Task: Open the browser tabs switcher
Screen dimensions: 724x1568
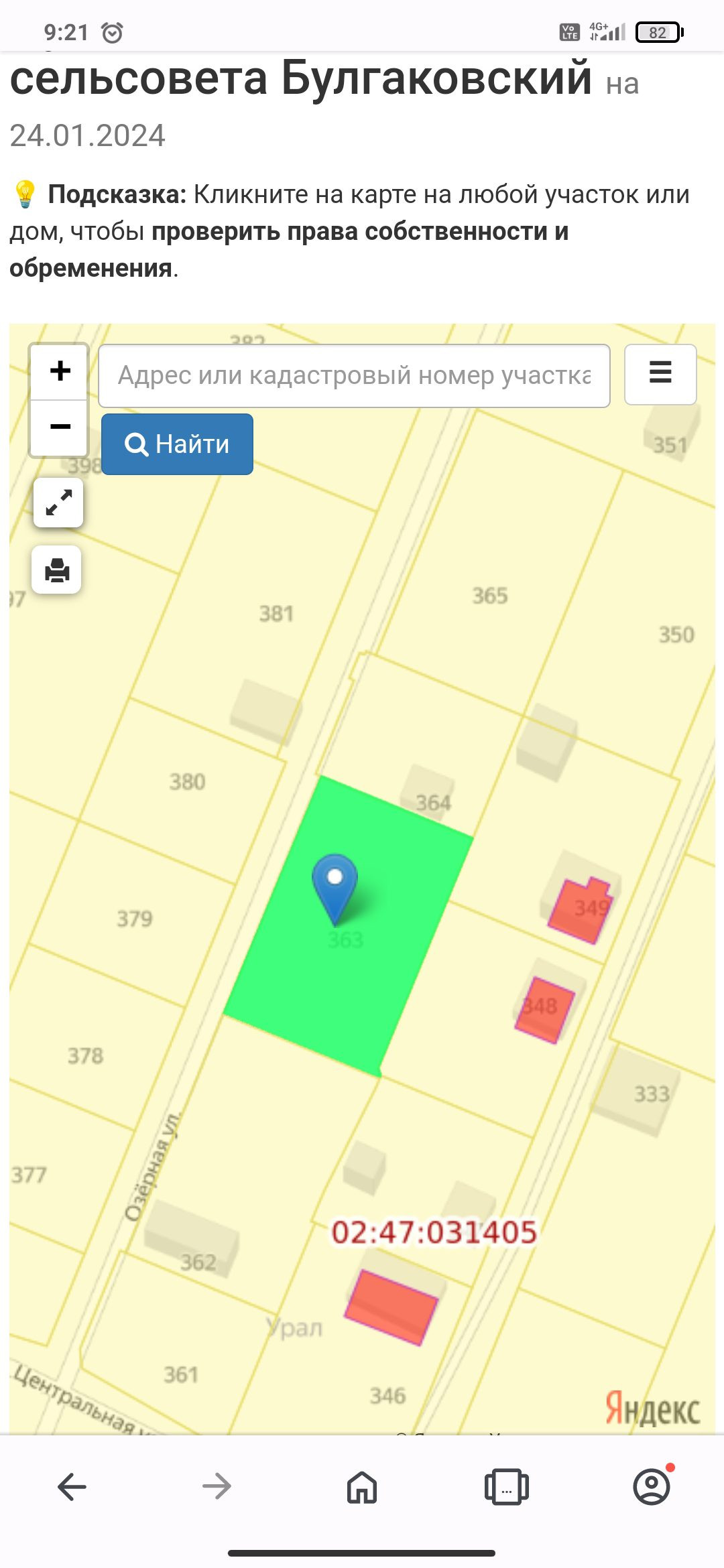Action: point(507,1487)
